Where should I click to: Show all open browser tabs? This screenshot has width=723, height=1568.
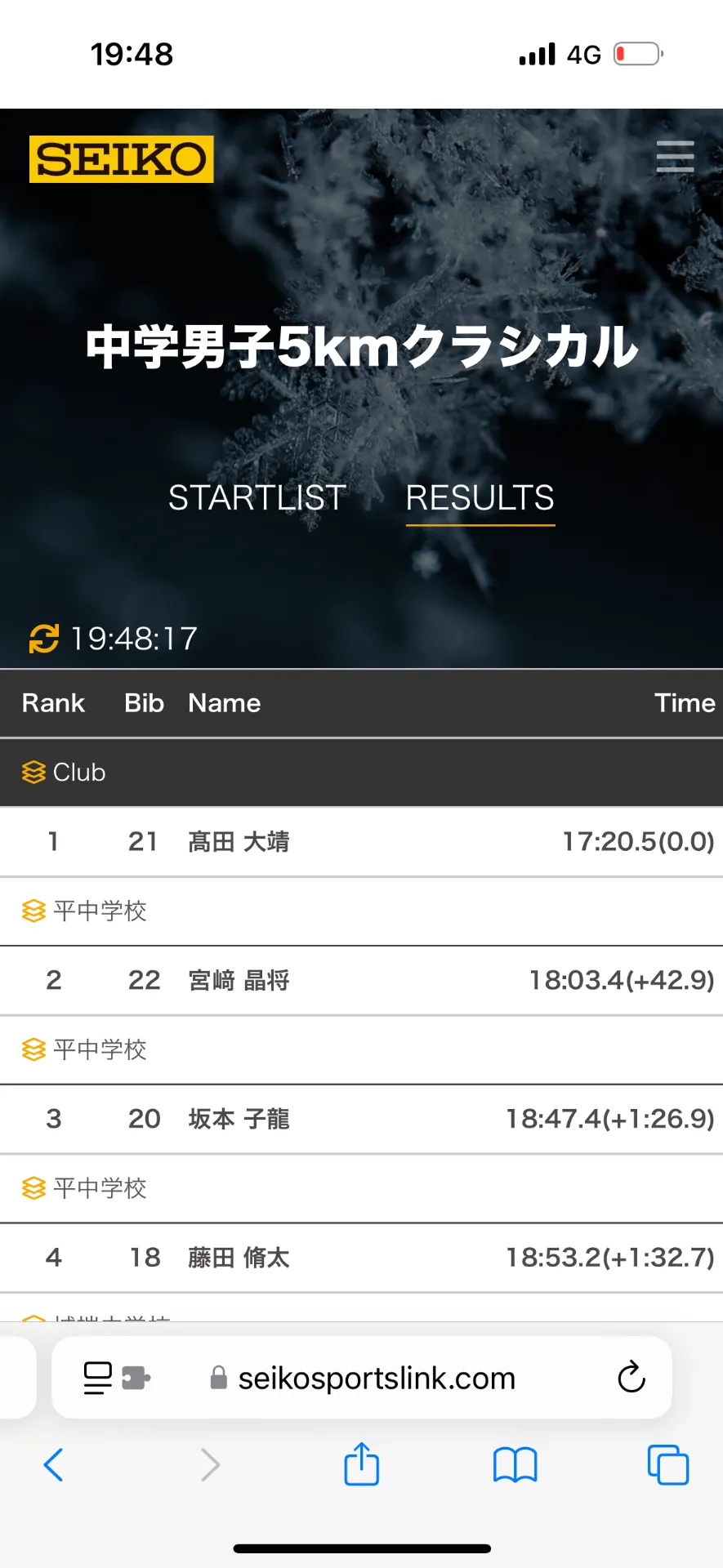point(667,1464)
